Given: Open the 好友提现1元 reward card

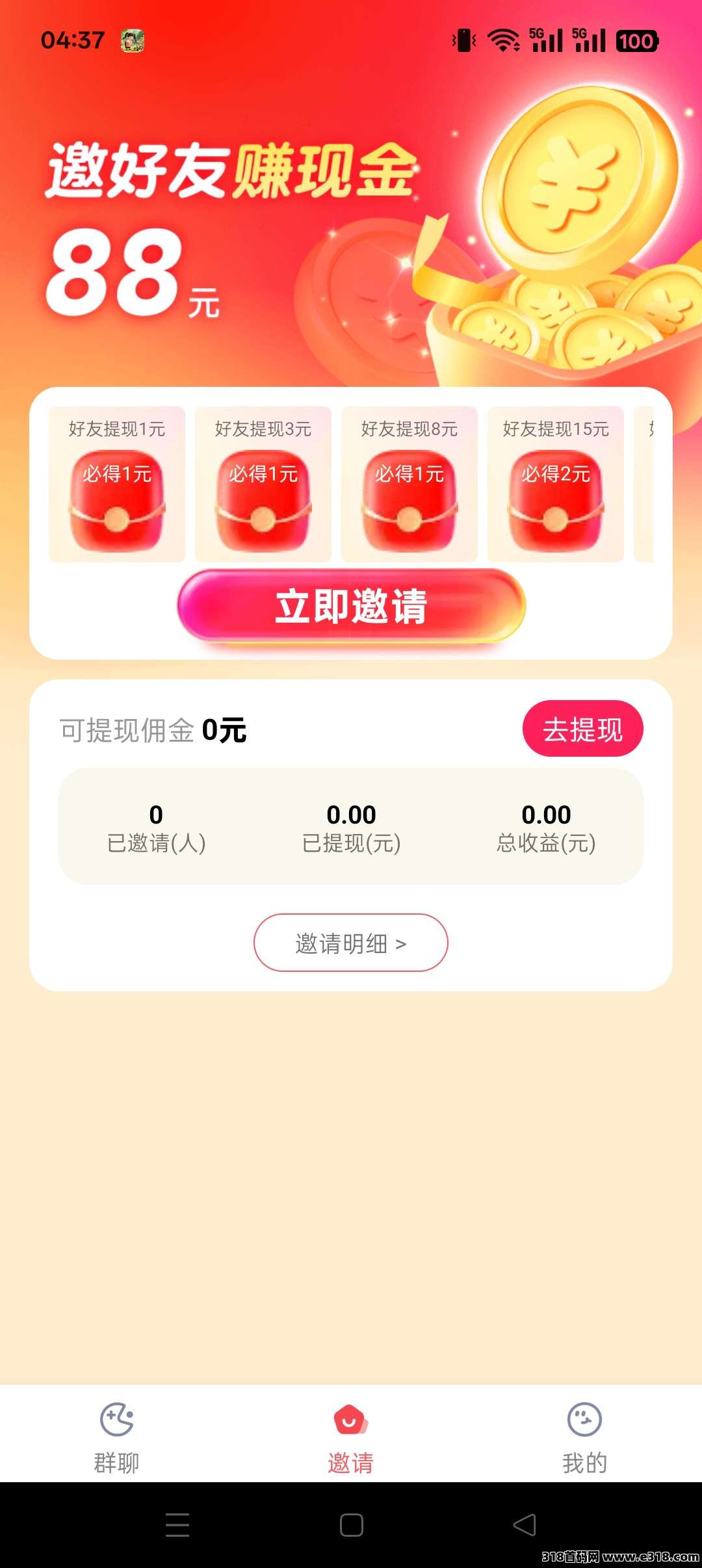Looking at the screenshot, I should [x=117, y=484].
